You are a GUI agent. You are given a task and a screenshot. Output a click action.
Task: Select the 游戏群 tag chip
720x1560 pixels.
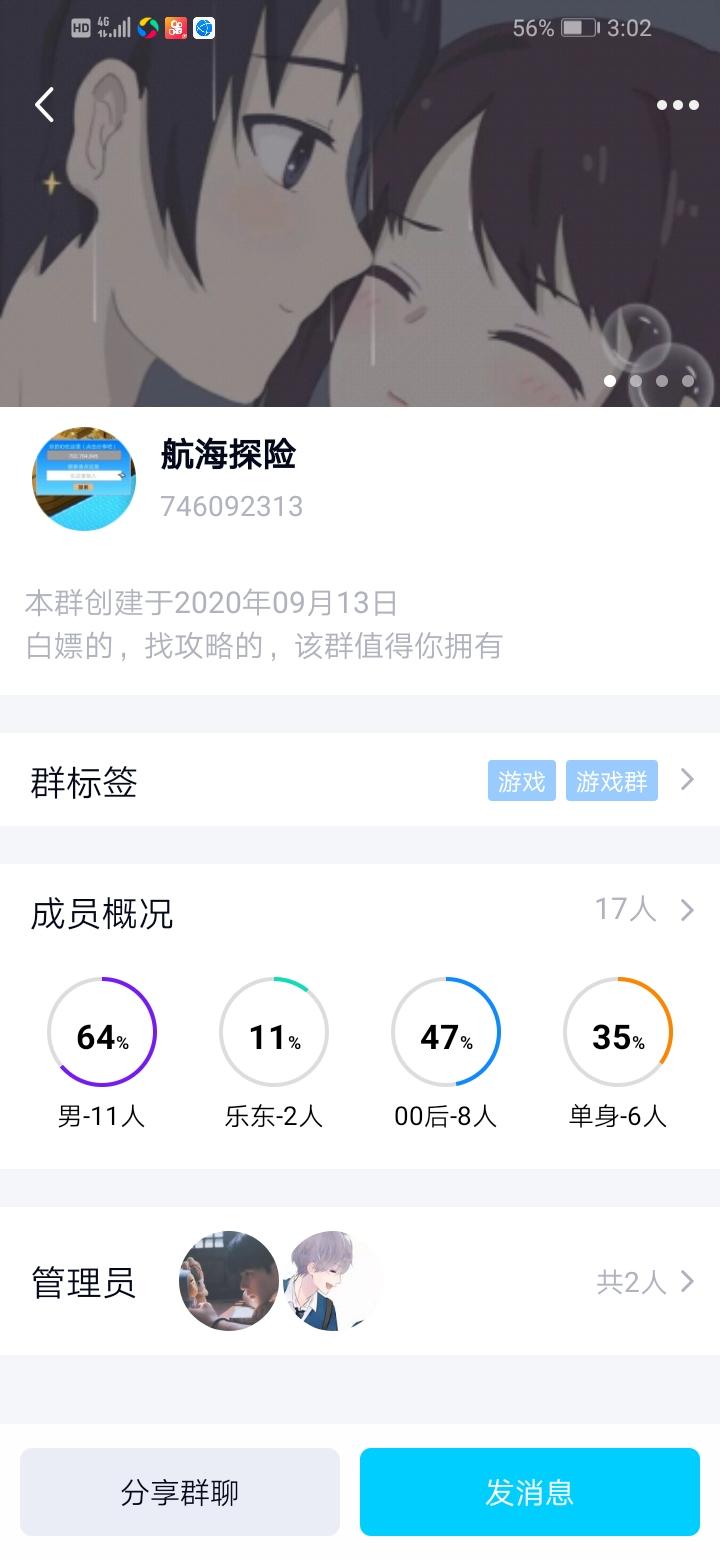coord(611,781)
